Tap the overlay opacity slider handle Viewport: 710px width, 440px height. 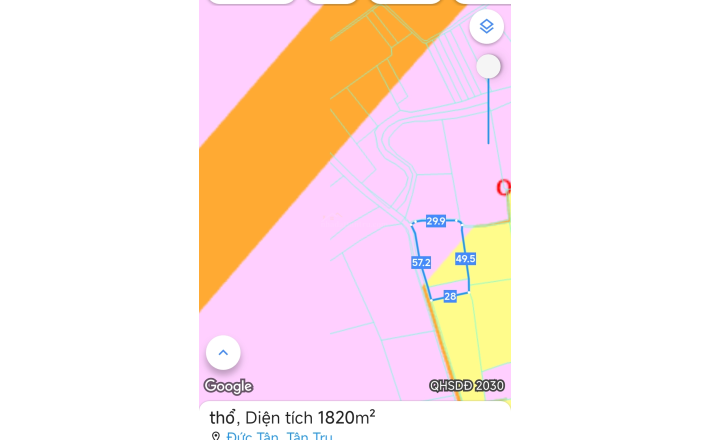pyautogui.click(x=488, y=67)
